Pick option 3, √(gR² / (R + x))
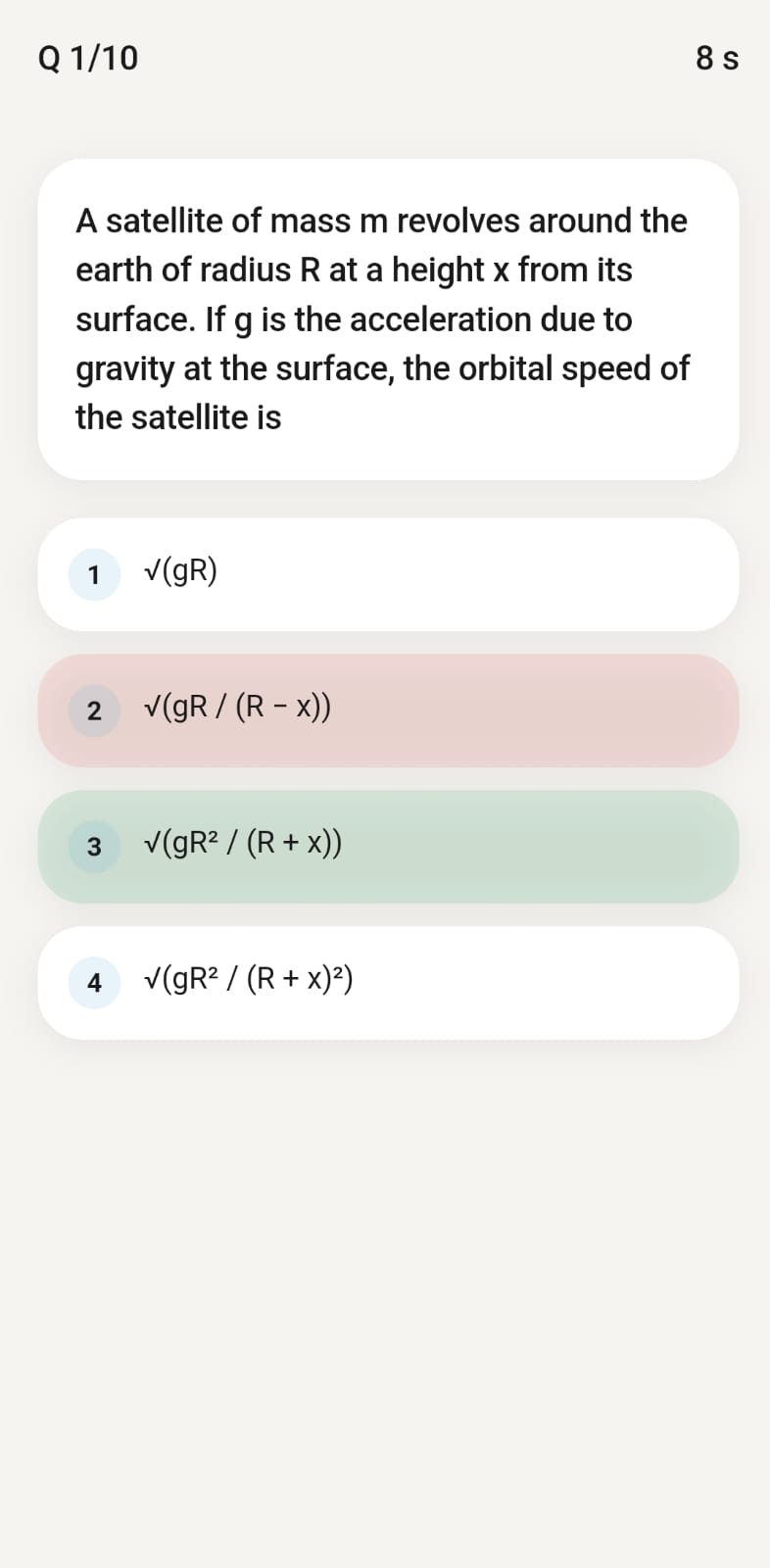 click(388, 847)
